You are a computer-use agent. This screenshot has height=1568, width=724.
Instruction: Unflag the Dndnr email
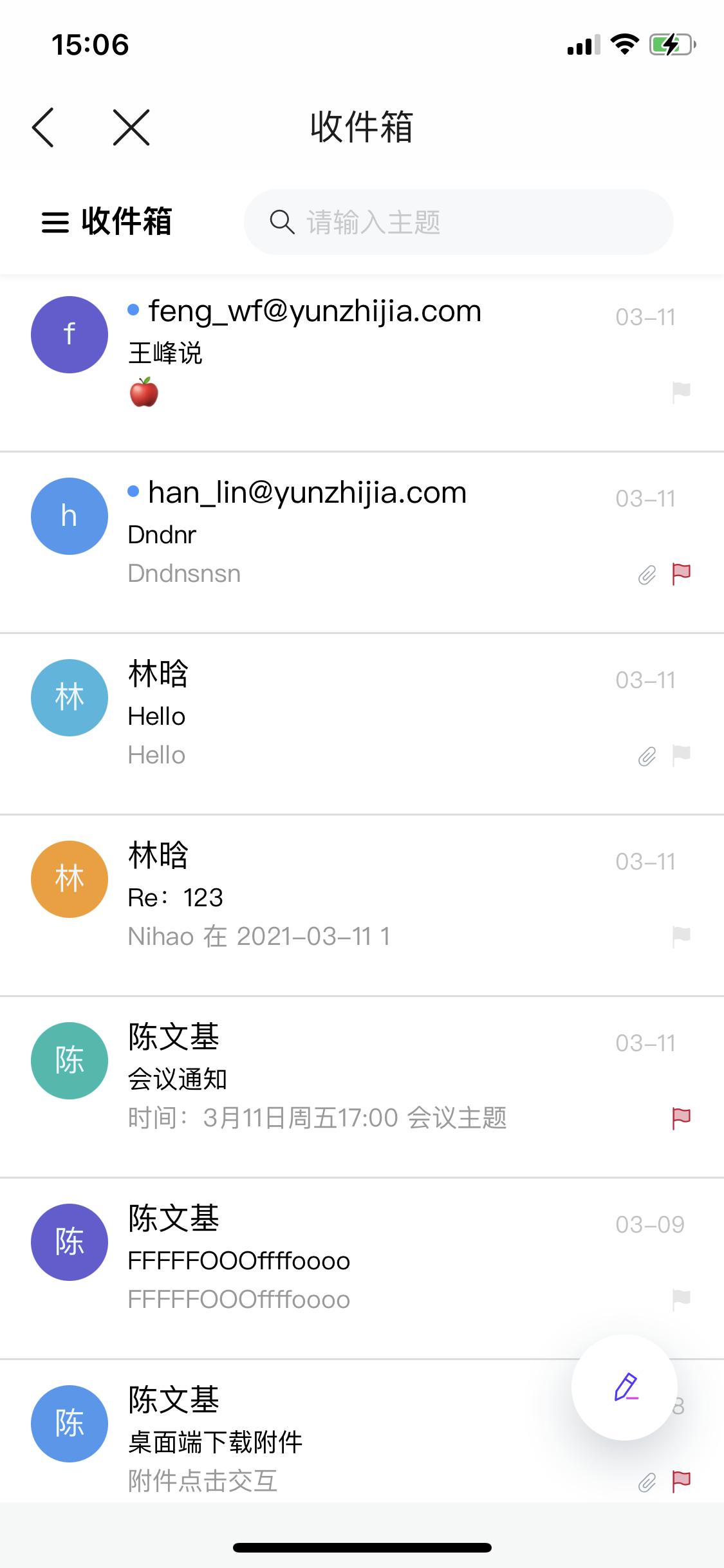click(681, 574)
